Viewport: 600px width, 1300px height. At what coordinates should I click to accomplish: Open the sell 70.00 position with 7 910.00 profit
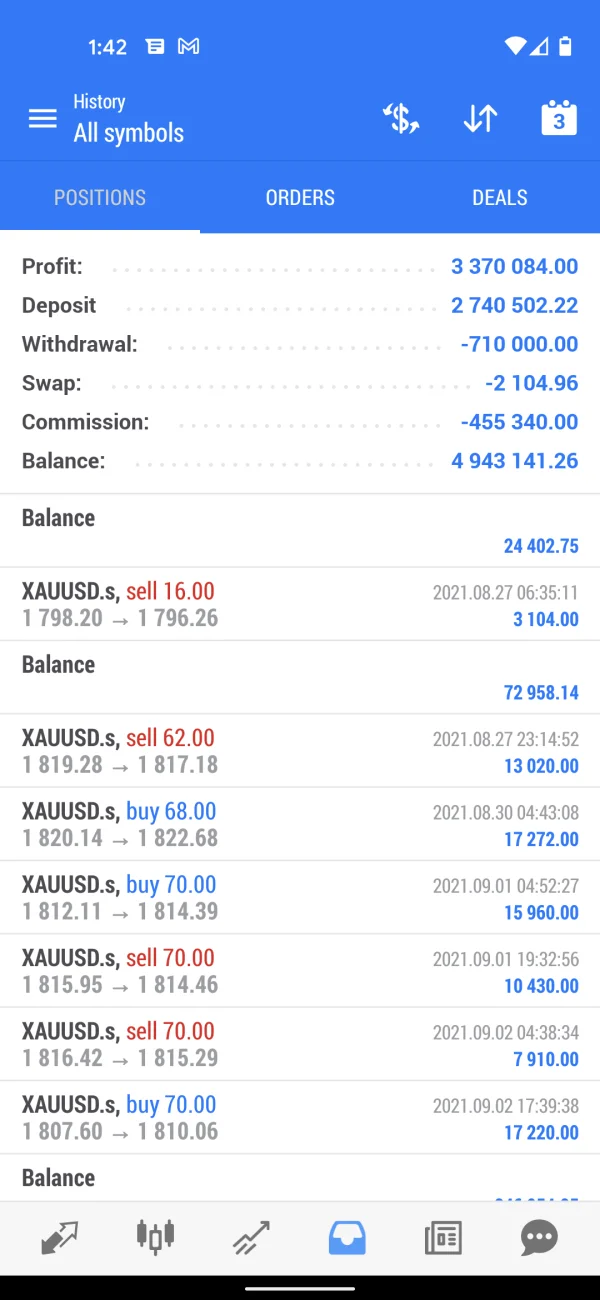coord(300,1045)
